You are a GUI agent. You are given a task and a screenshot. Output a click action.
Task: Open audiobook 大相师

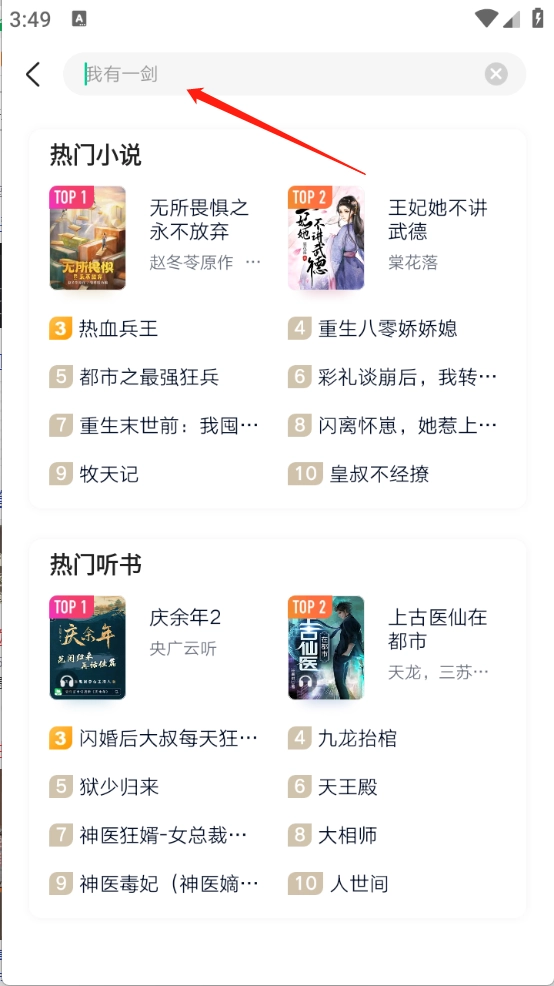coord(333,836)
